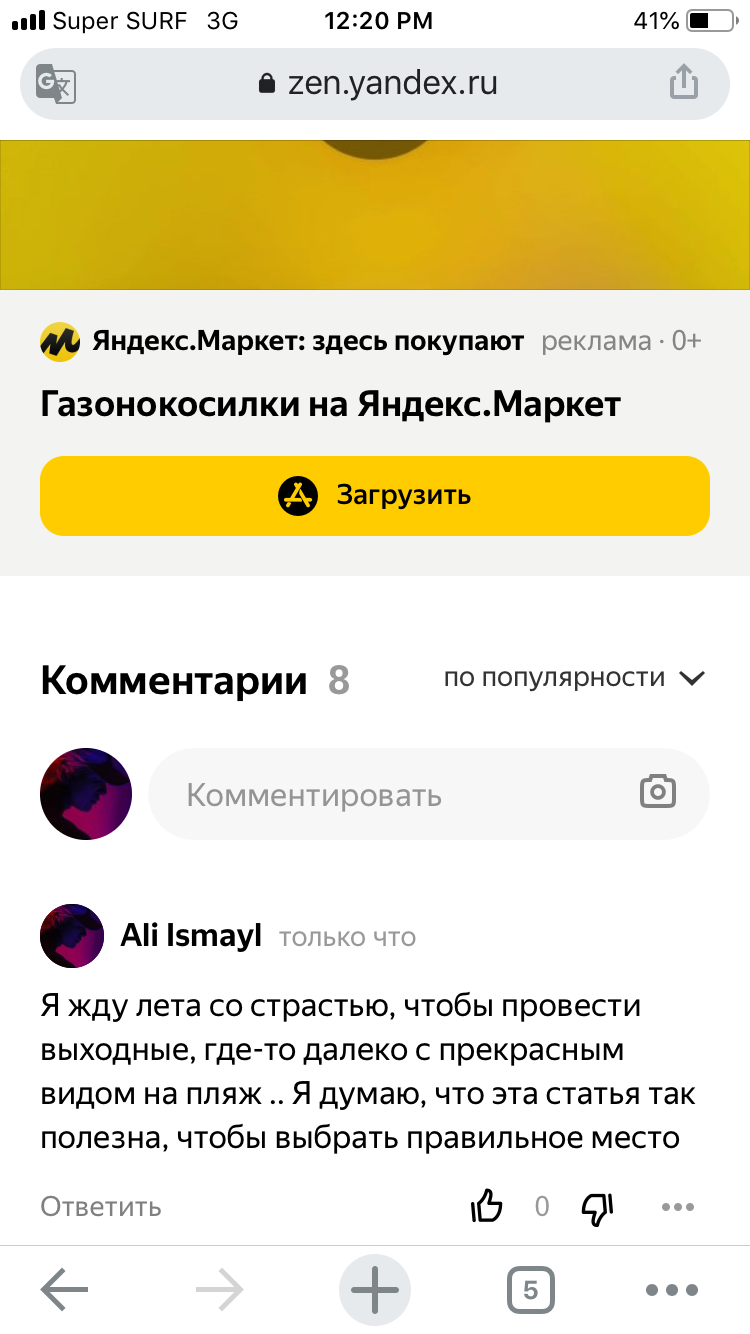
Task: Open the zen.yandex.ru address field
Action: (x=375, y=84)
